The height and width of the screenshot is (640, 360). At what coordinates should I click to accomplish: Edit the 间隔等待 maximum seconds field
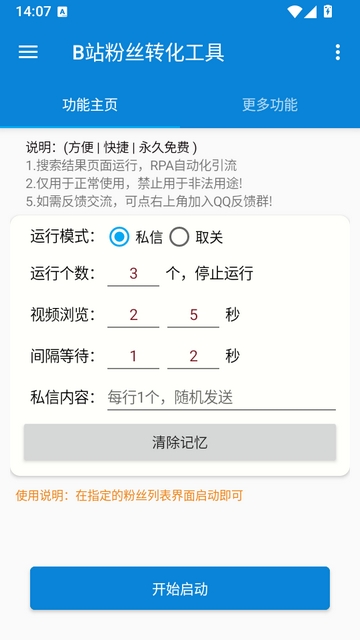point(193,356)
